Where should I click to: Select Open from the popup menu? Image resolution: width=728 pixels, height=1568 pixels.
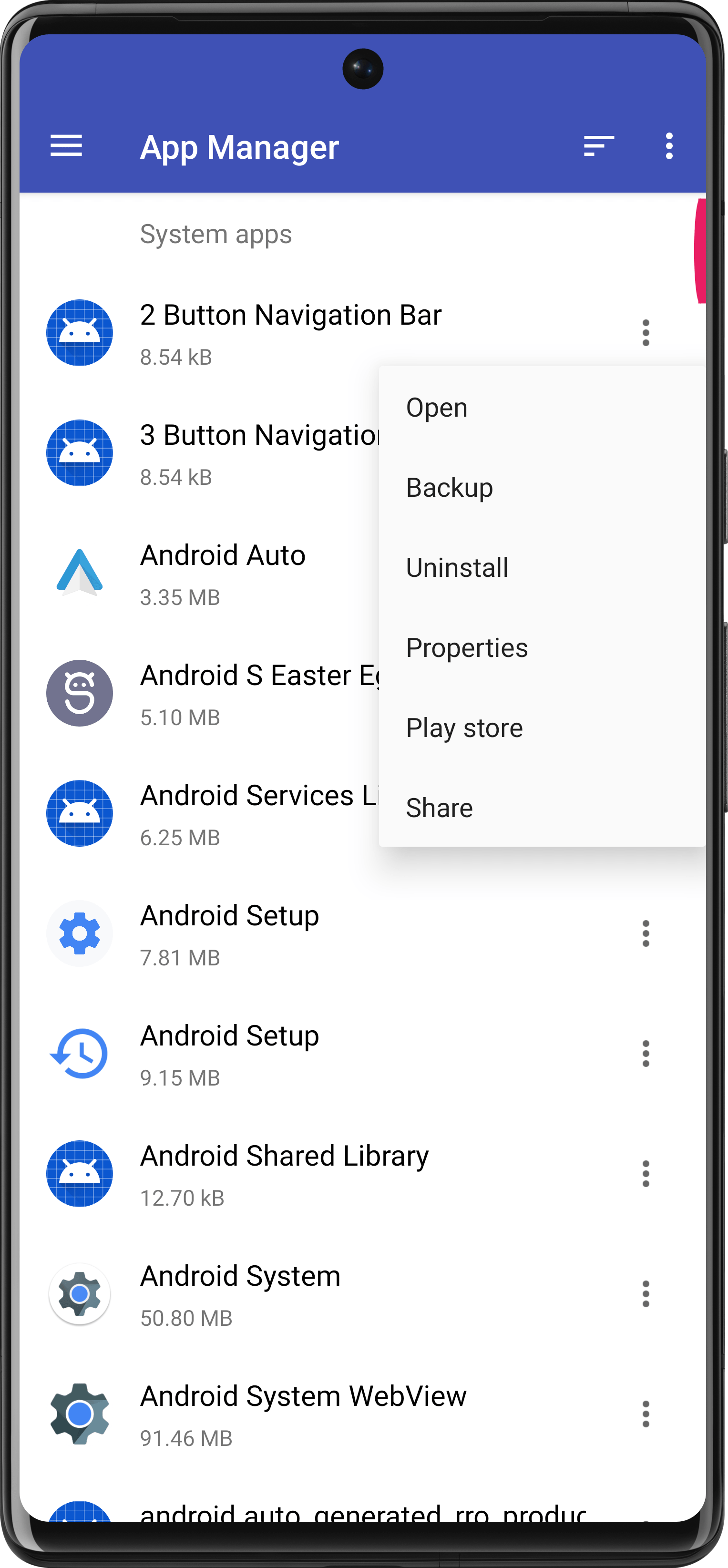436,407
